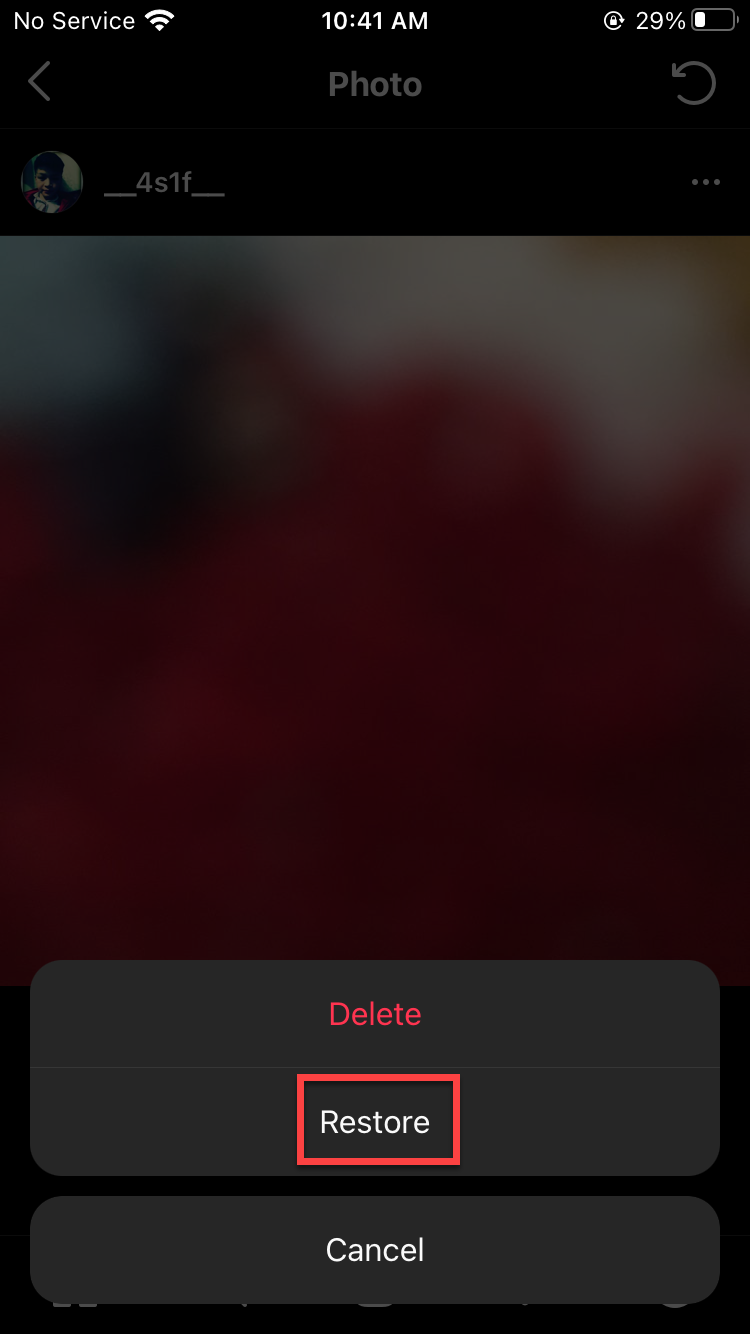750x1334 pixels.
Task: Dismiss the sheet with Cancel
Action: (x=375, y=1250)
